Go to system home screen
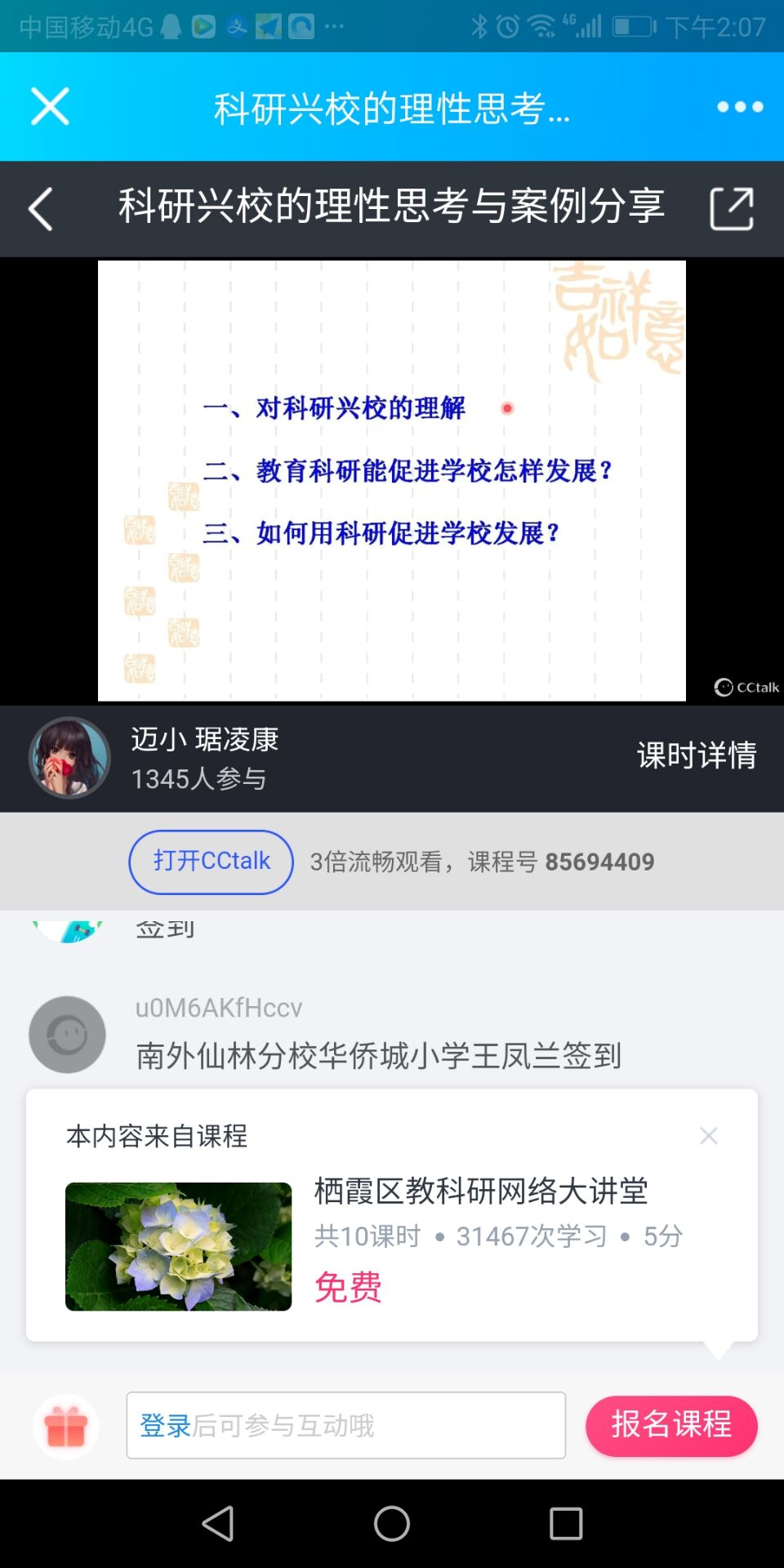The height and width of the screenshot is (1568, 784). 392,1524
